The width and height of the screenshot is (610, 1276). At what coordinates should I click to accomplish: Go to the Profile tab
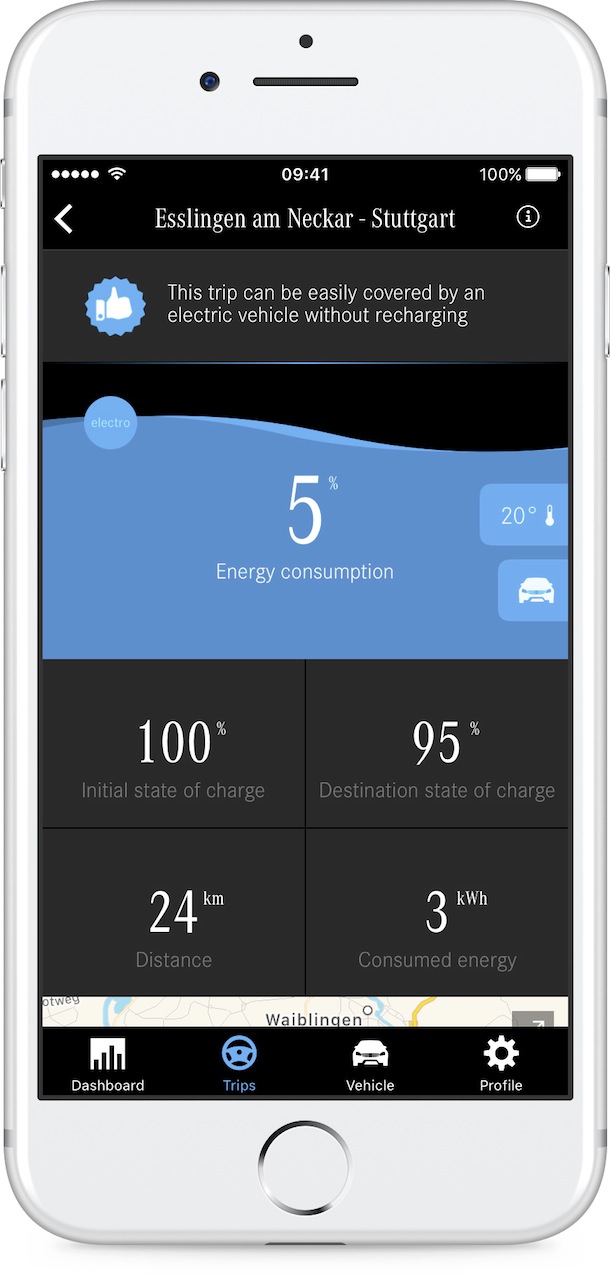tap(501, 1064)
